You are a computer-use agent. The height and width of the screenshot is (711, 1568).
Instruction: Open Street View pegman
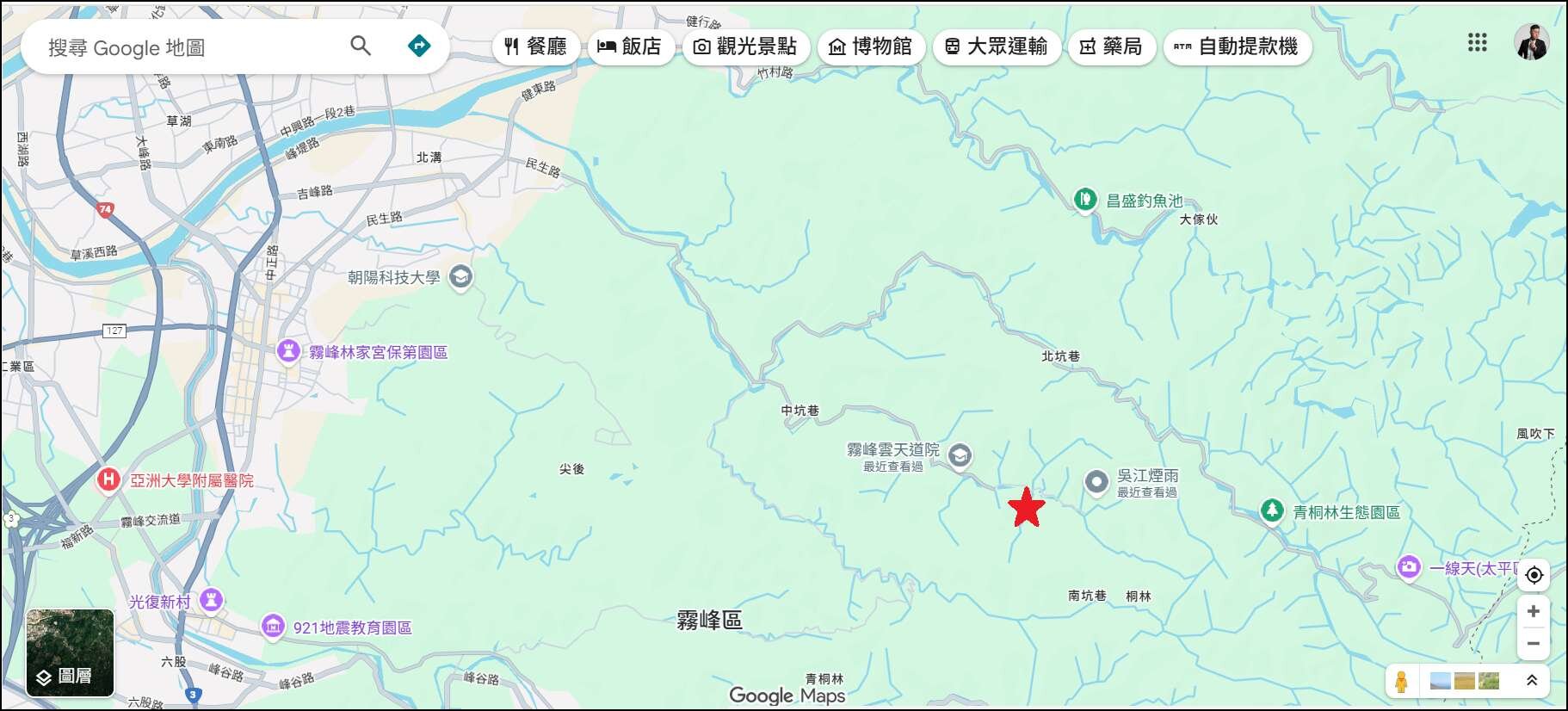[x=1401, y=681]
